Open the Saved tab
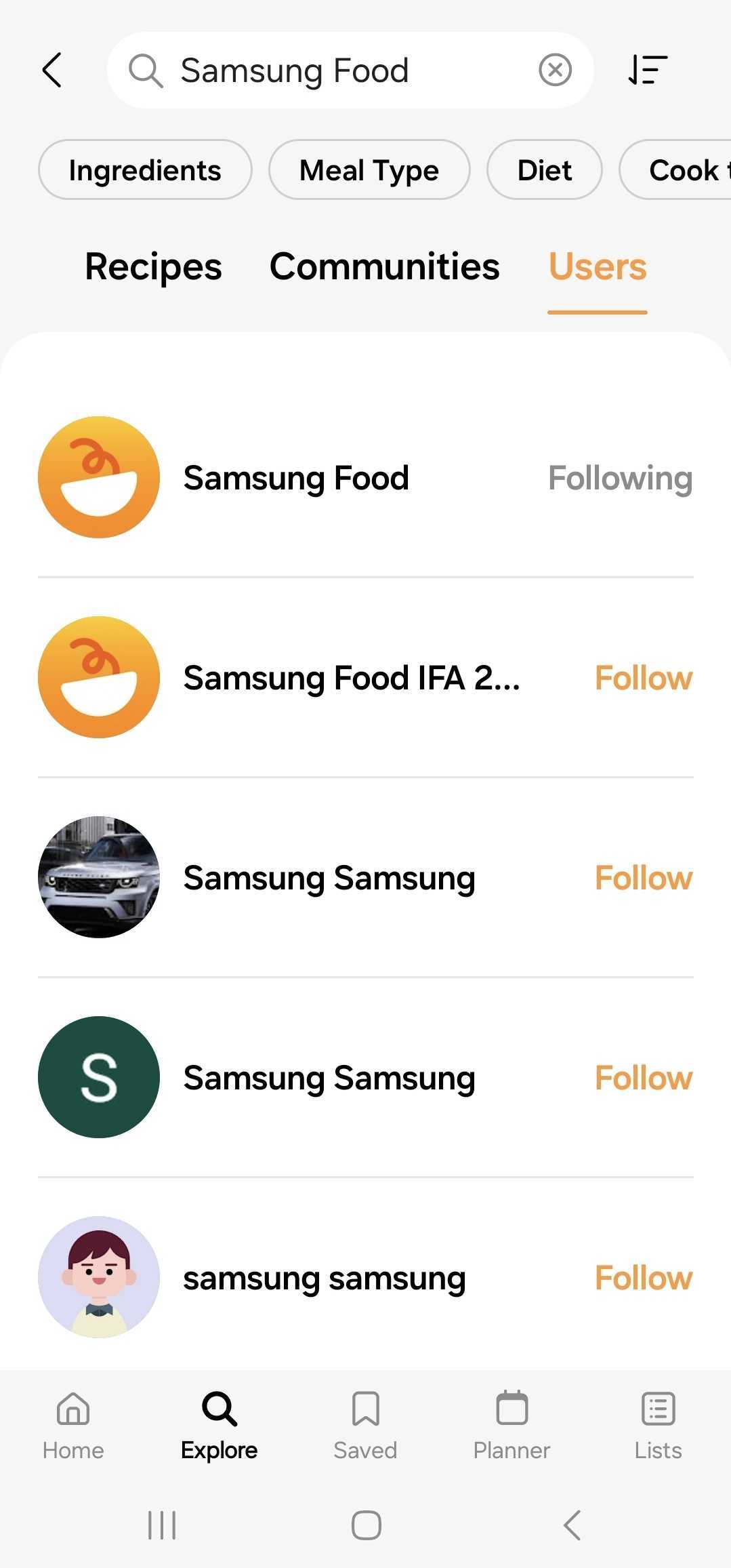Image resolution: width=731 pixels, height=1568 pixels. (x=365, y=1425)
